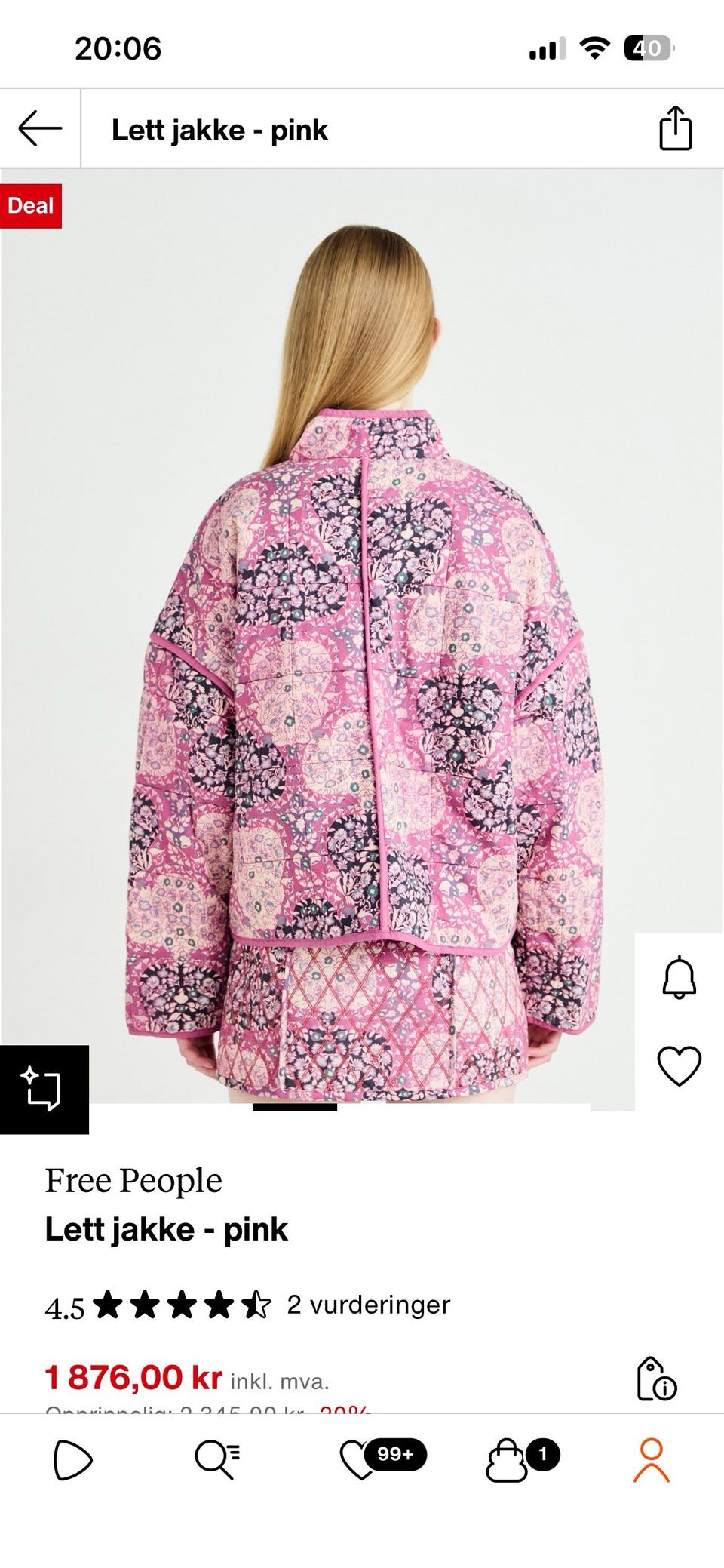View the 2 vurderinger reviews
The width and height of the screenshot is (724, 1568).
pyautogui.click(x=368, y=1305)
